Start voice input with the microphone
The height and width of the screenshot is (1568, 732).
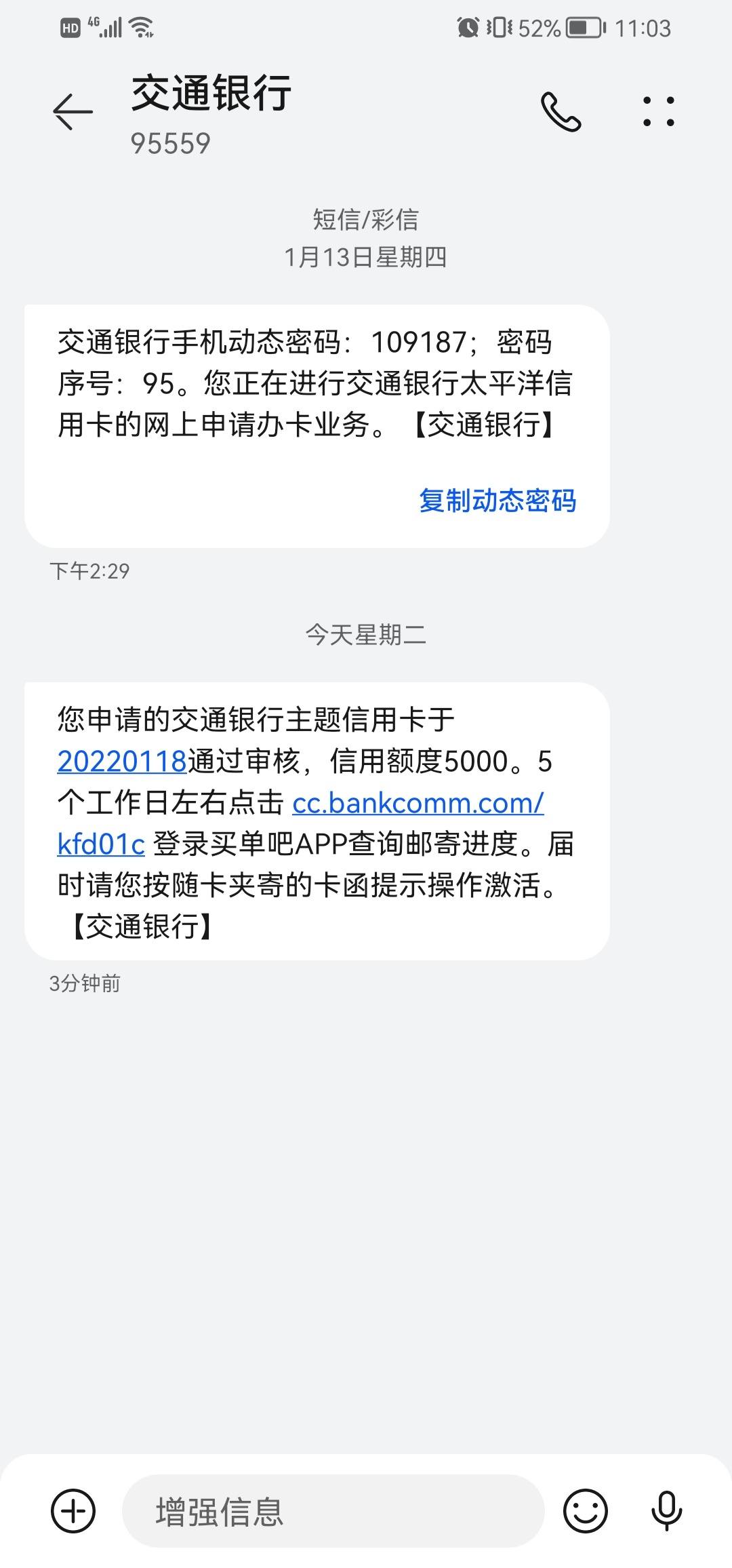point(666,1510)
